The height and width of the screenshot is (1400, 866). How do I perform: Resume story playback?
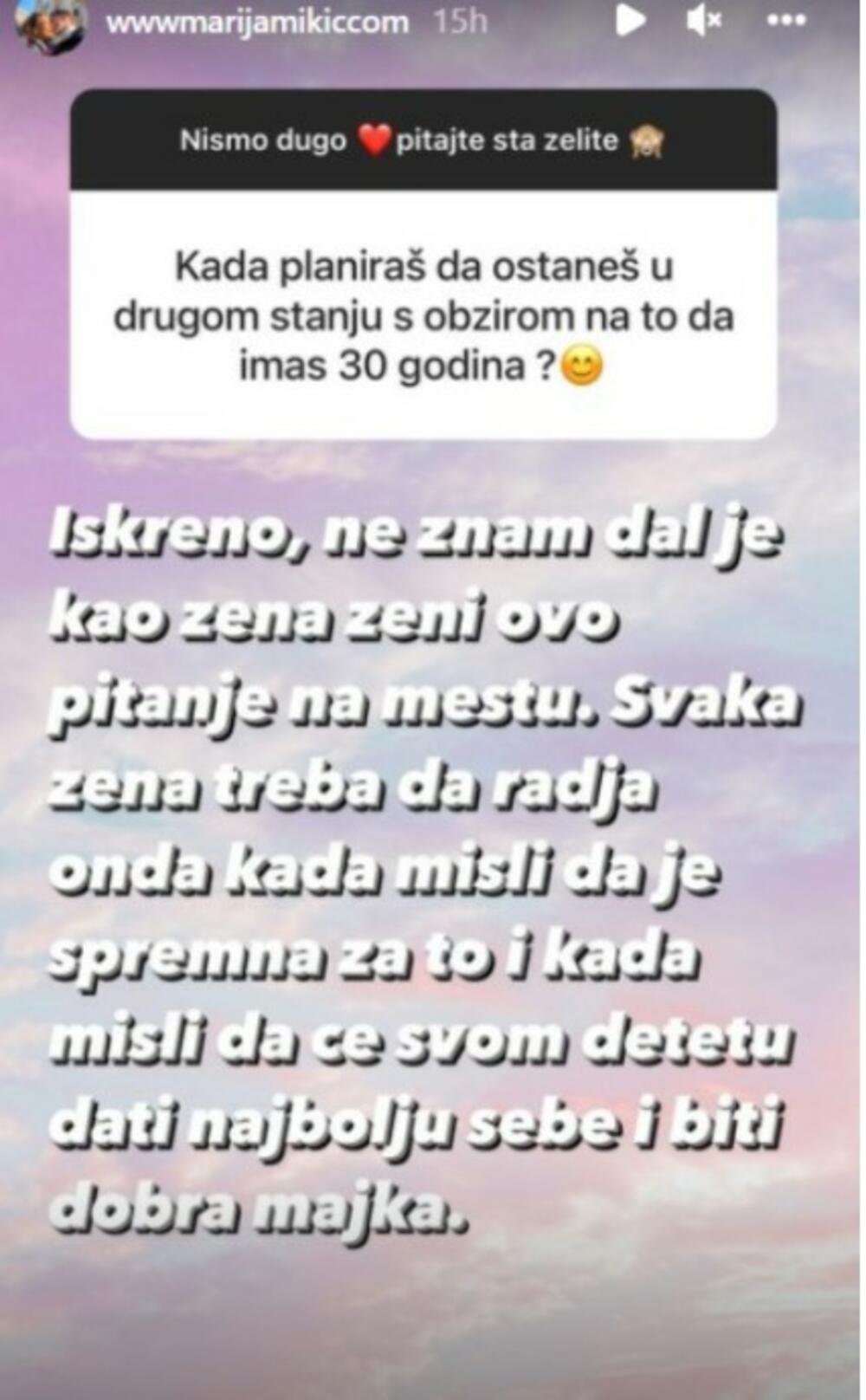[x=630, y=21]
